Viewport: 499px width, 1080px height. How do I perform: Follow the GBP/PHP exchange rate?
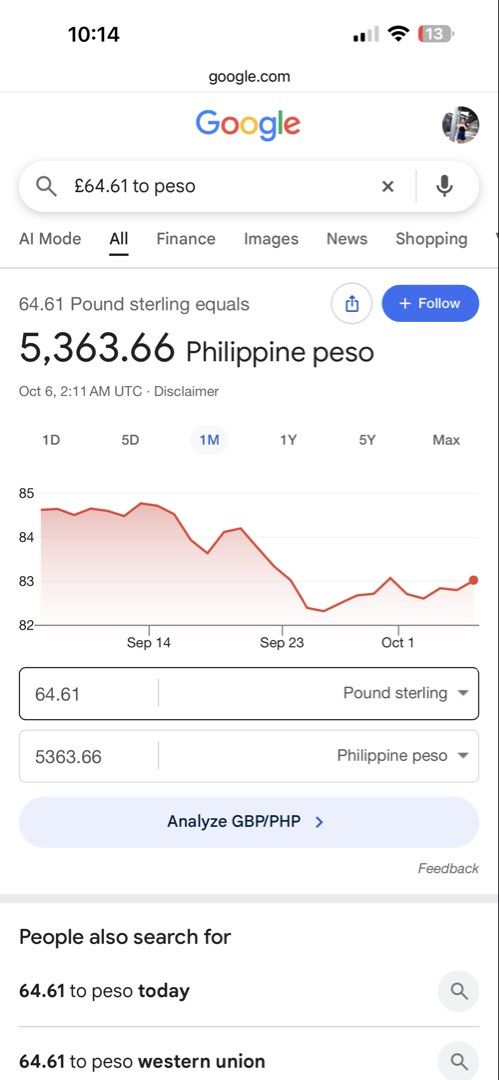coord(430,304)
